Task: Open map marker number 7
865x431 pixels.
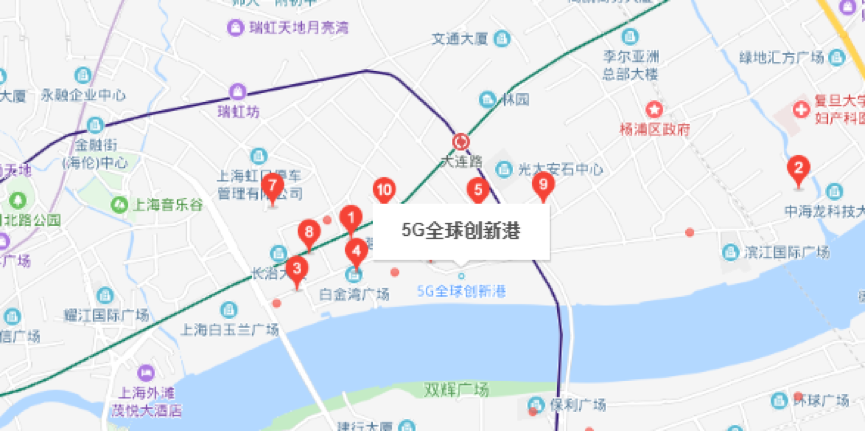Action: coord(272,185)
